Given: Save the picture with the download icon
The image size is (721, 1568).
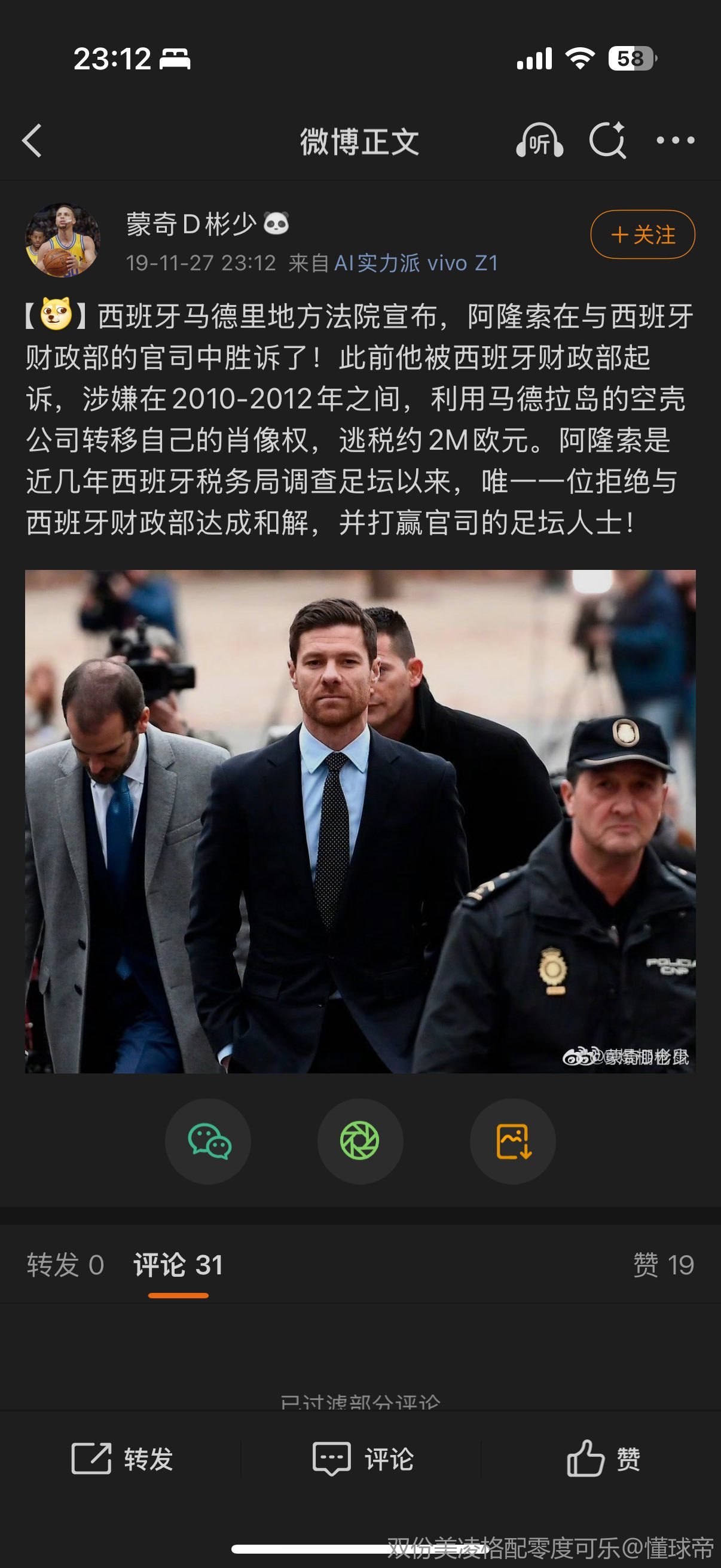Looking at the screenshot, I should coord(513,1141).
